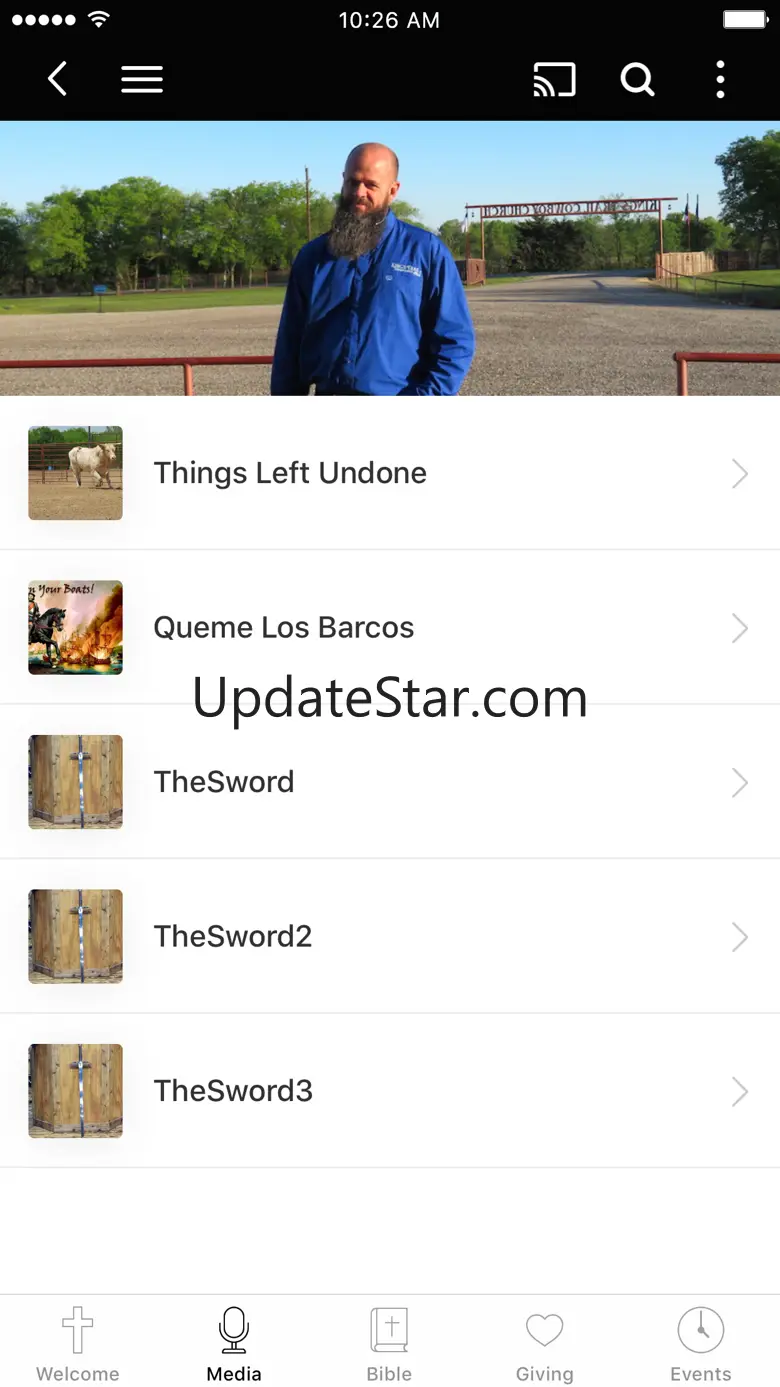The image size is (780, 1387).
Task: Select the Media tab
Action: [234, 1344]
